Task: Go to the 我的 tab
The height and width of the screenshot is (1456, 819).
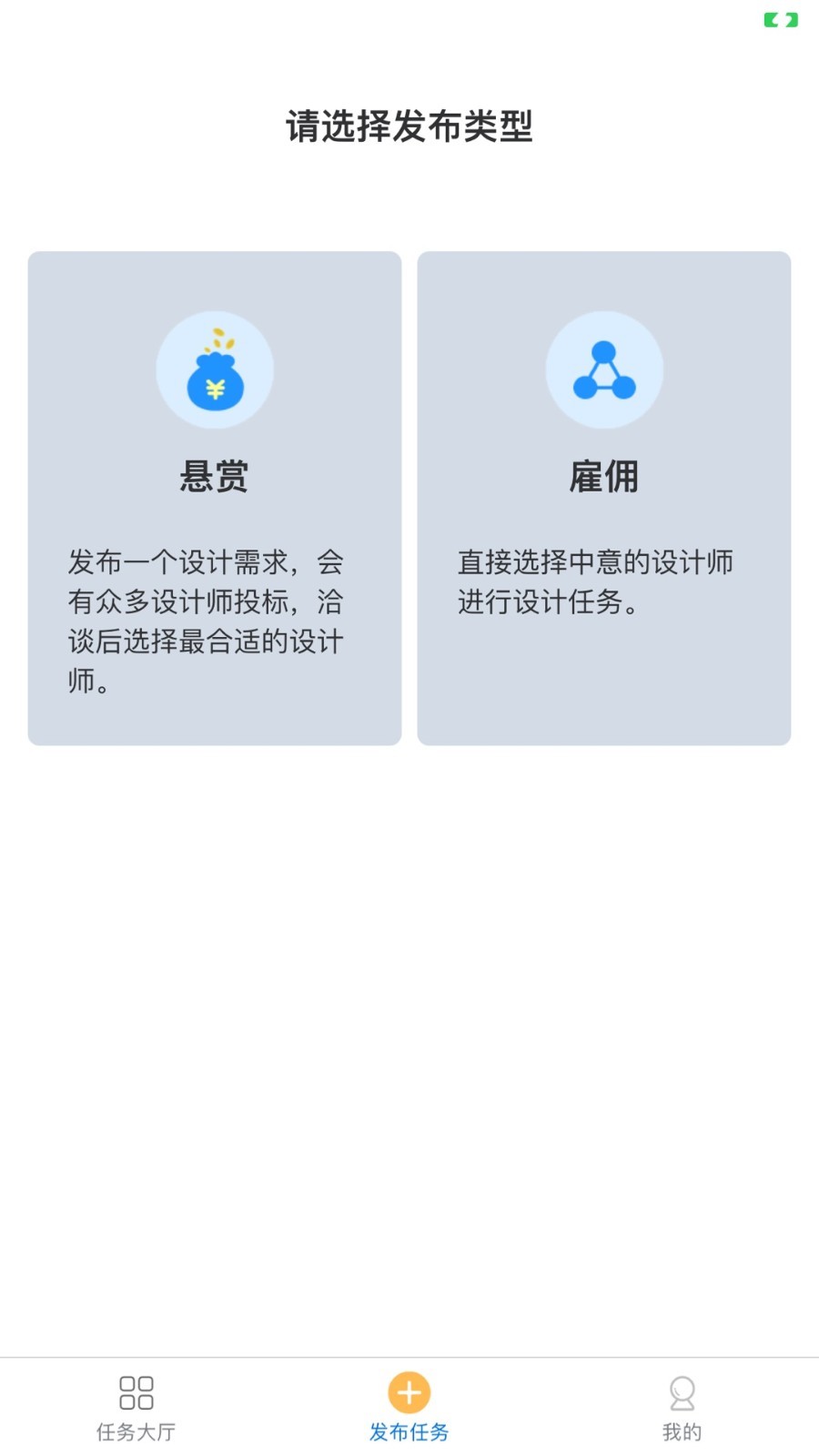Action: click(682, 1408)
